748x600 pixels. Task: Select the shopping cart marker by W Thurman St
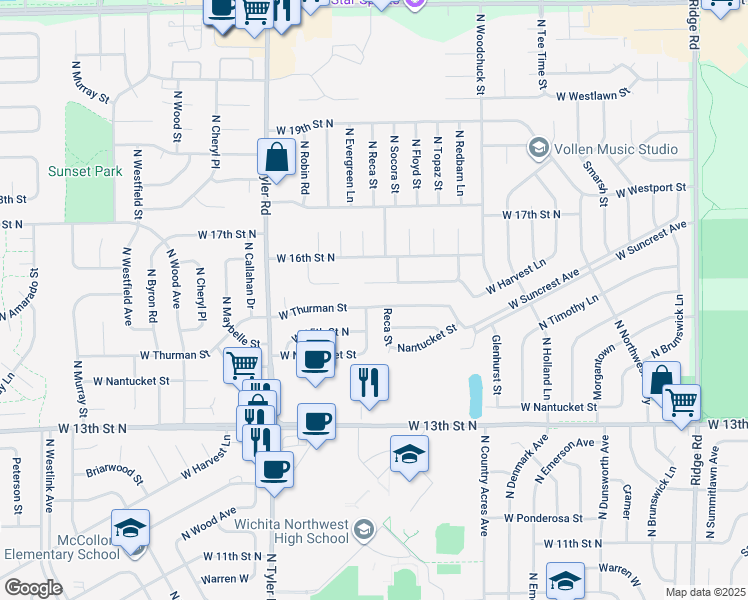(x=242, y=365)
